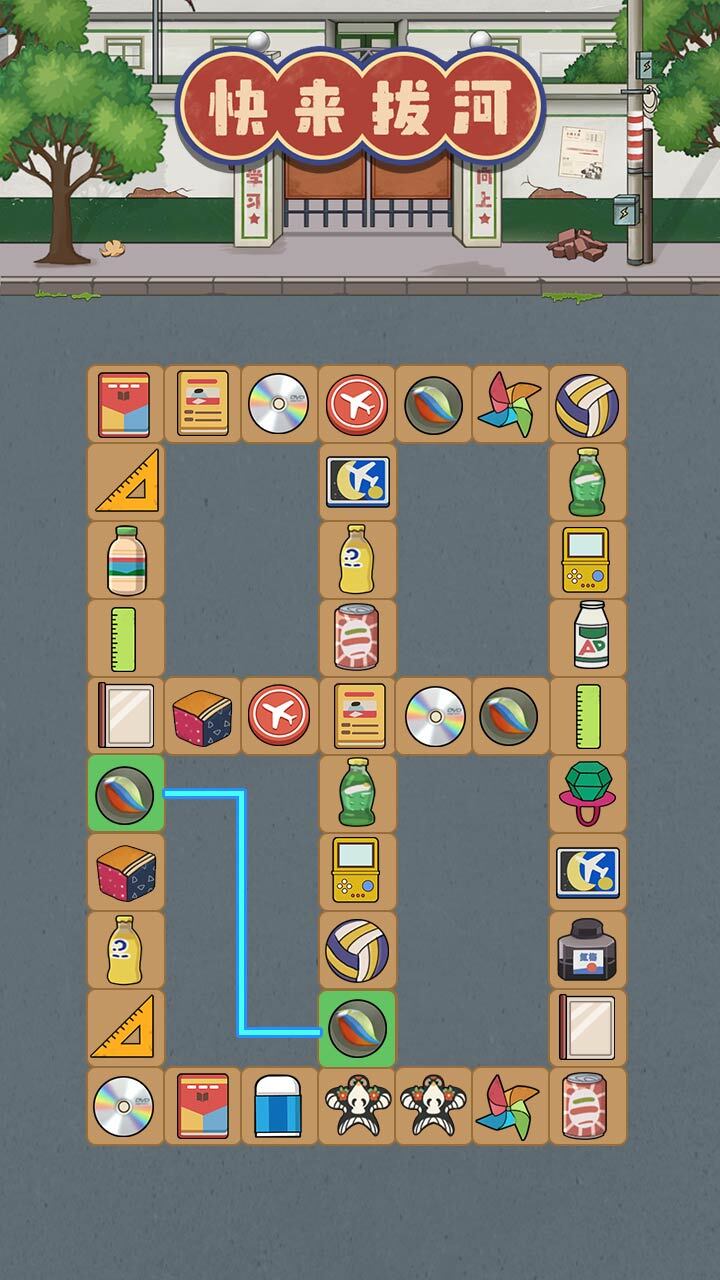Tap the volleyball tile beside the pinwheel
720x1280 pixels.
pos(588,404)
